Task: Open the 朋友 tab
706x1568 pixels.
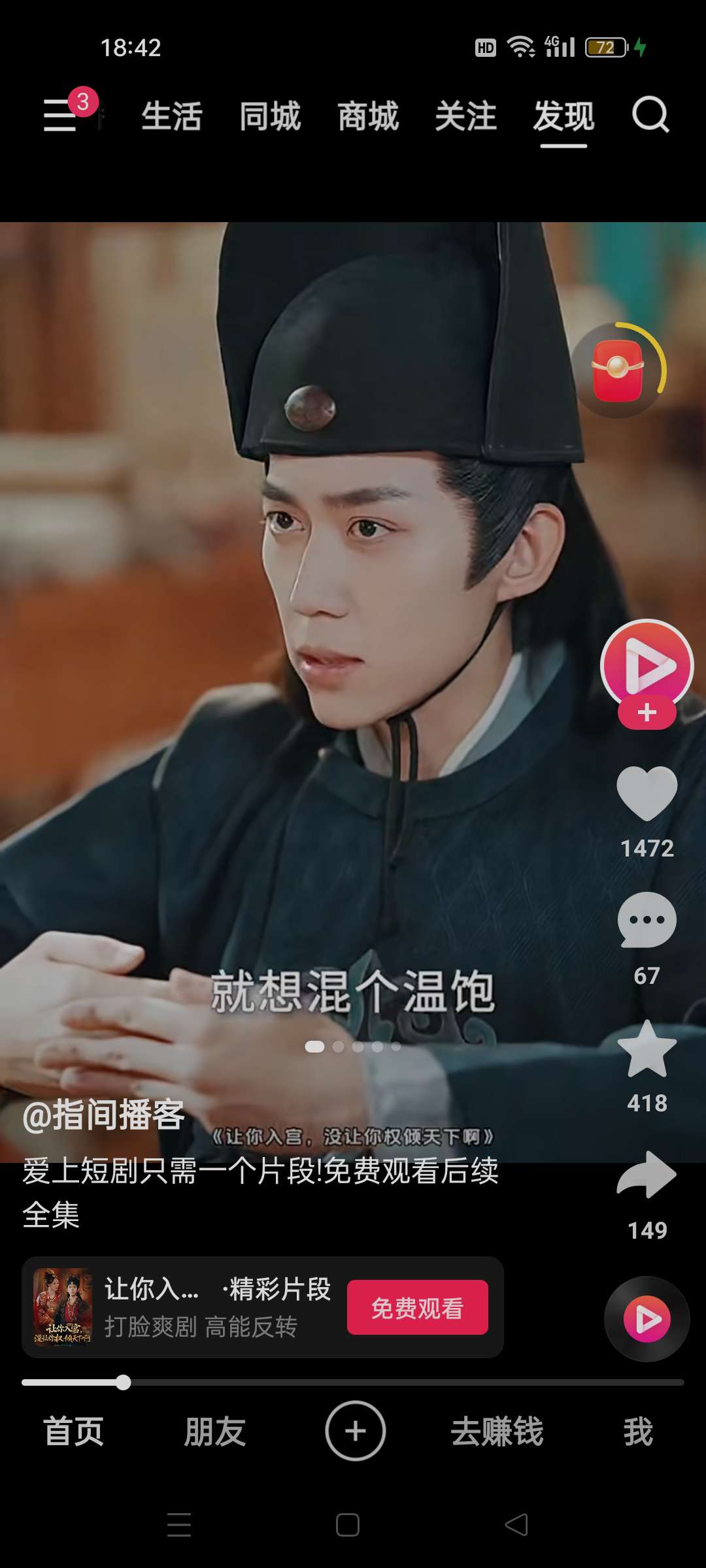Action: [214, 1431]
